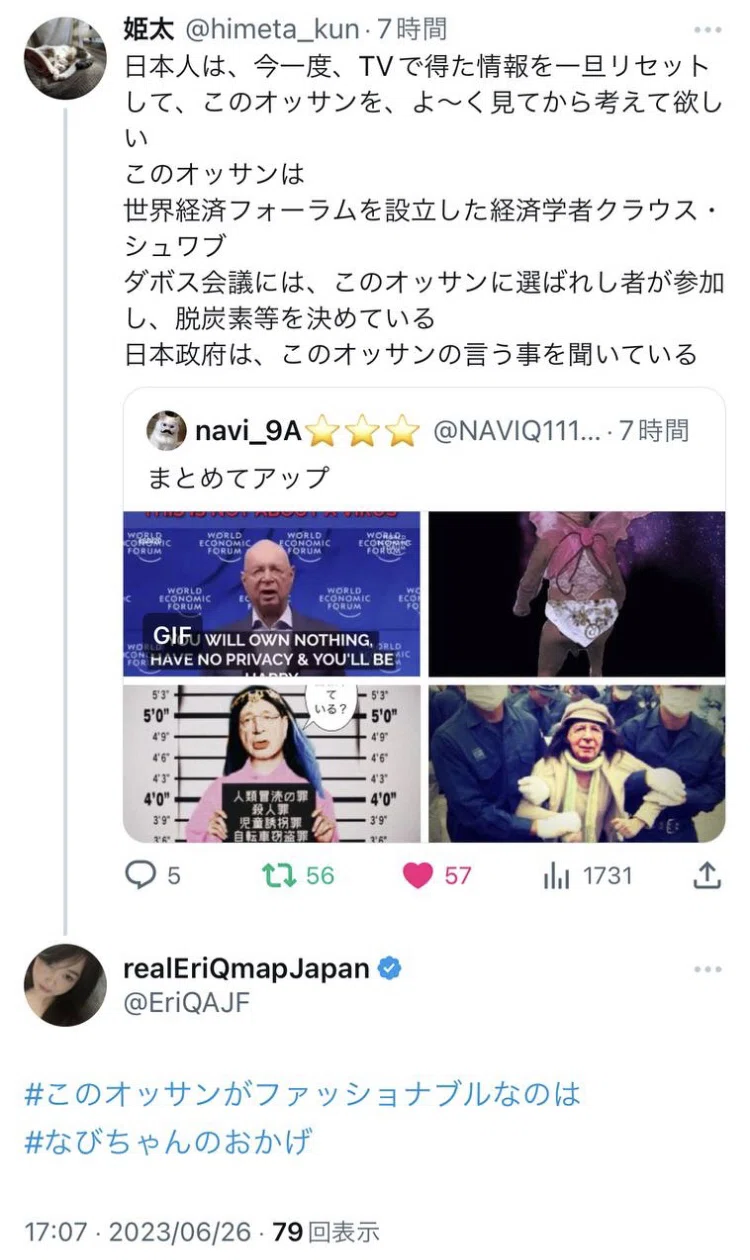Open overflow menu on 姫太's tweet
This screenshot has width=750, height=1260.
click(708, 31)
